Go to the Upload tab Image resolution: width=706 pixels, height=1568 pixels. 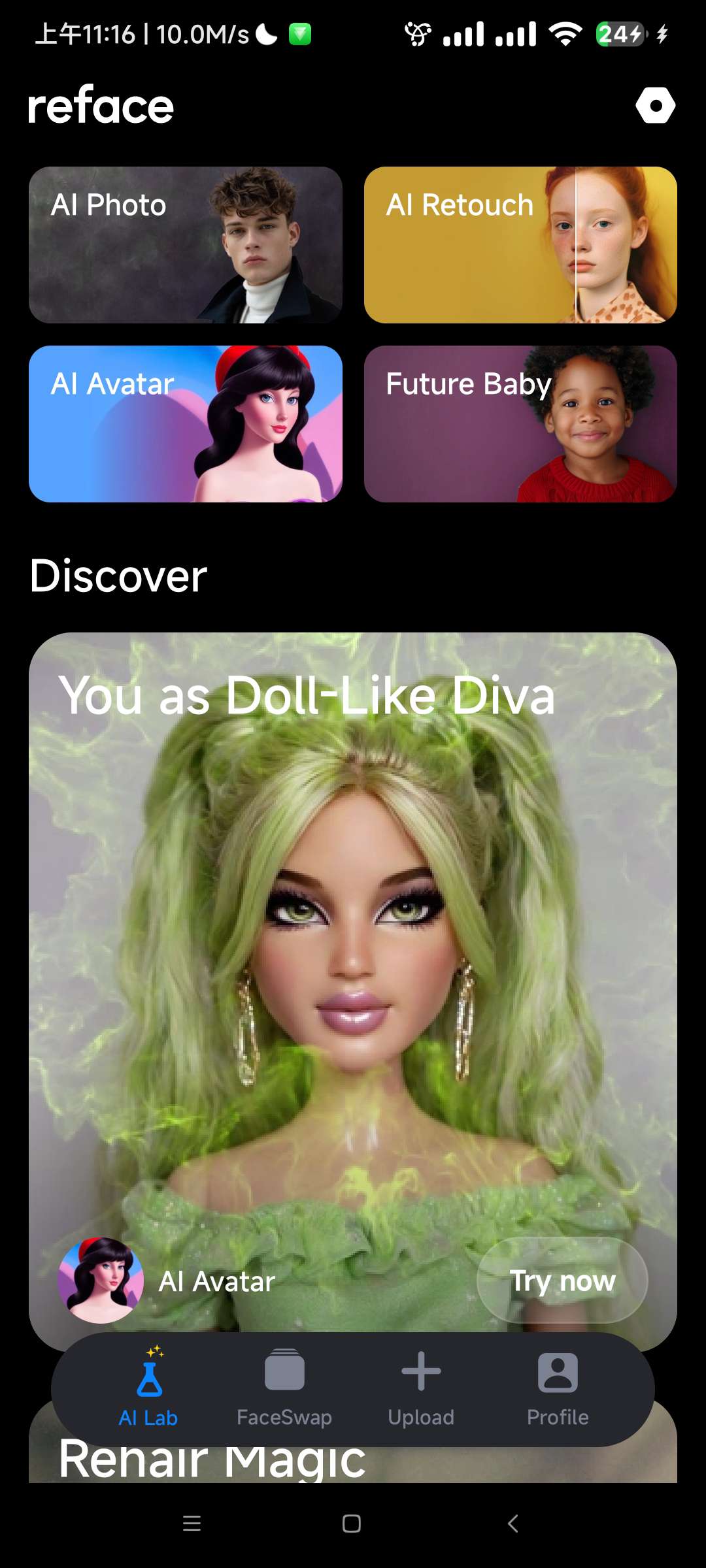[x=421, y=1388]
